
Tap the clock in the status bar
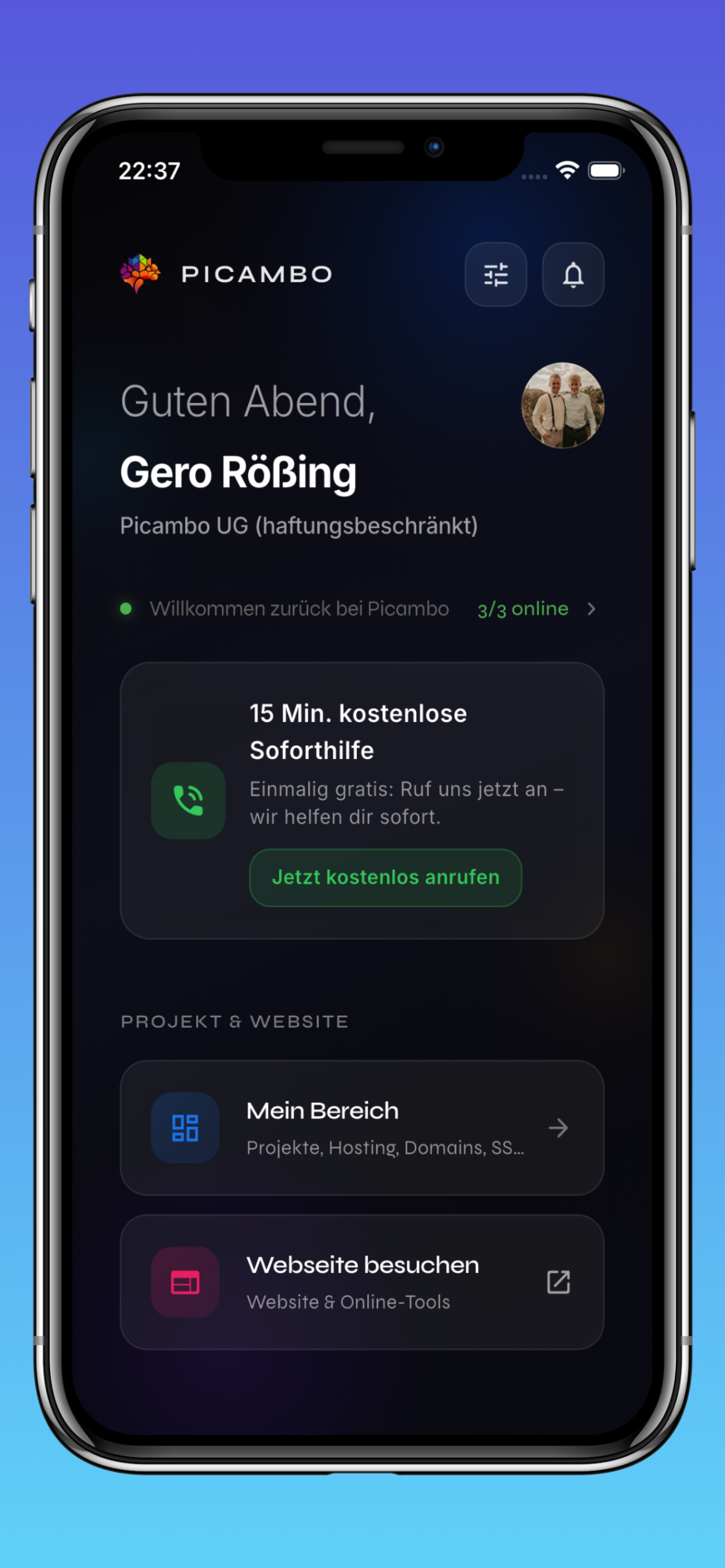(149, 170)
